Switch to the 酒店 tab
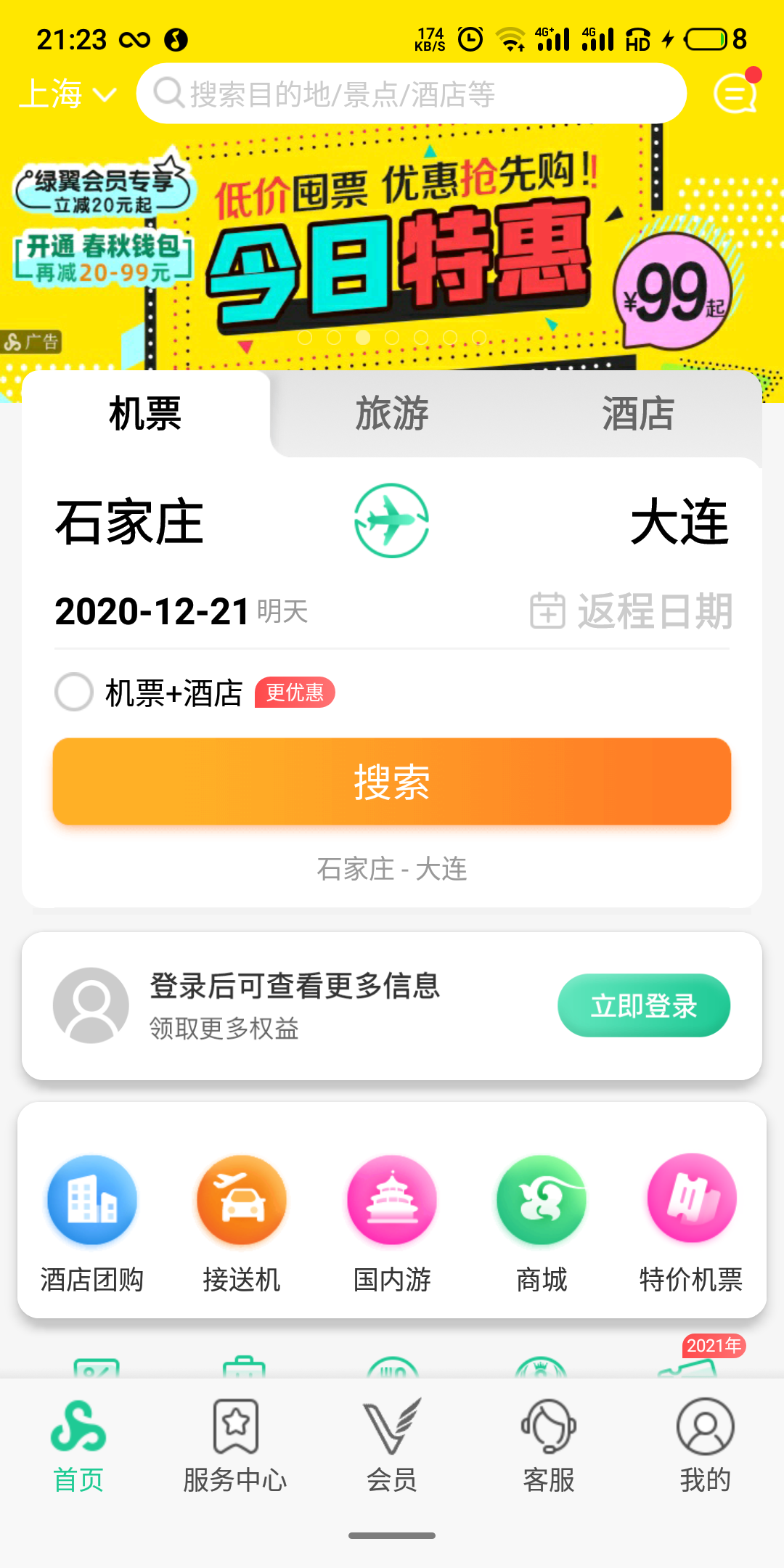784x1568 pixels. (638, 414)
